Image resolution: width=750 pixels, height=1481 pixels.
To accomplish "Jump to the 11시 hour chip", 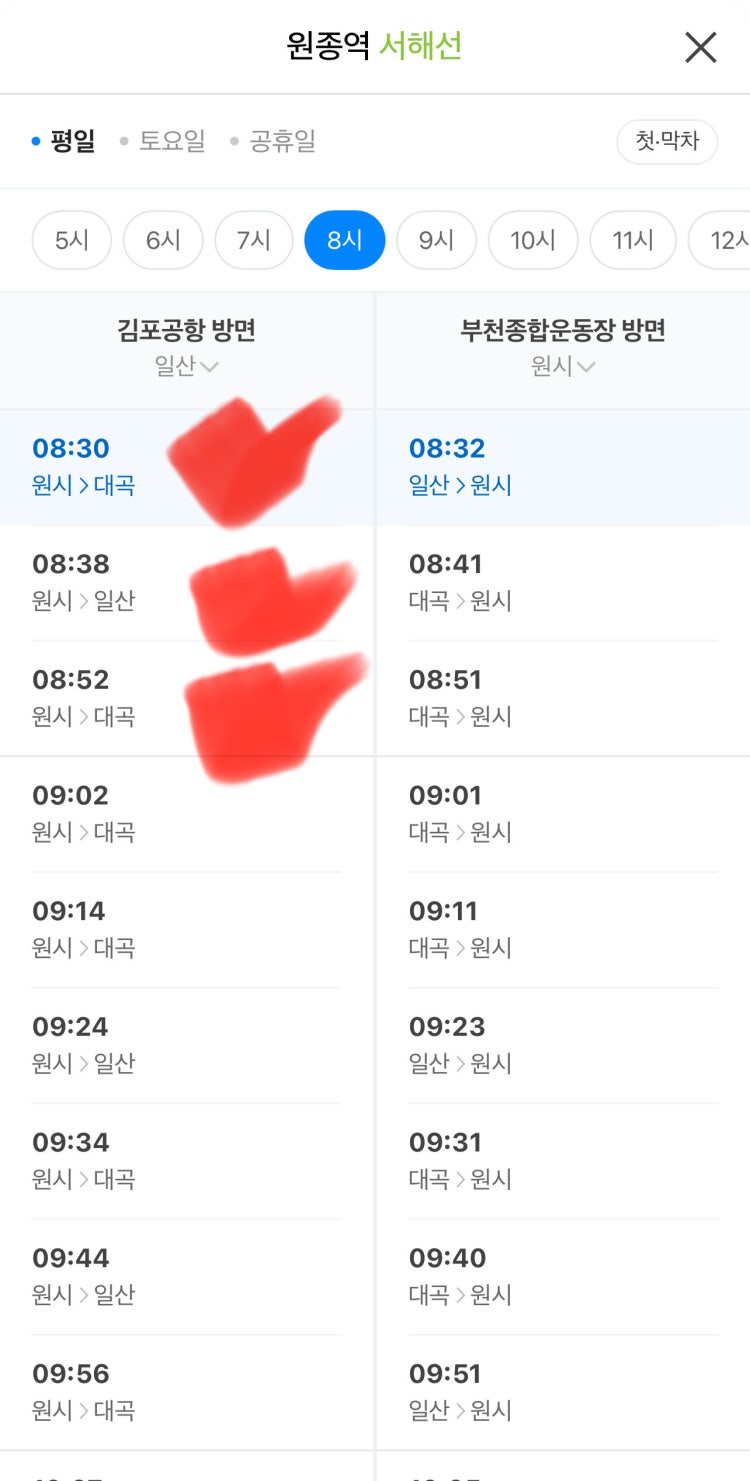I will pos(633,240).
